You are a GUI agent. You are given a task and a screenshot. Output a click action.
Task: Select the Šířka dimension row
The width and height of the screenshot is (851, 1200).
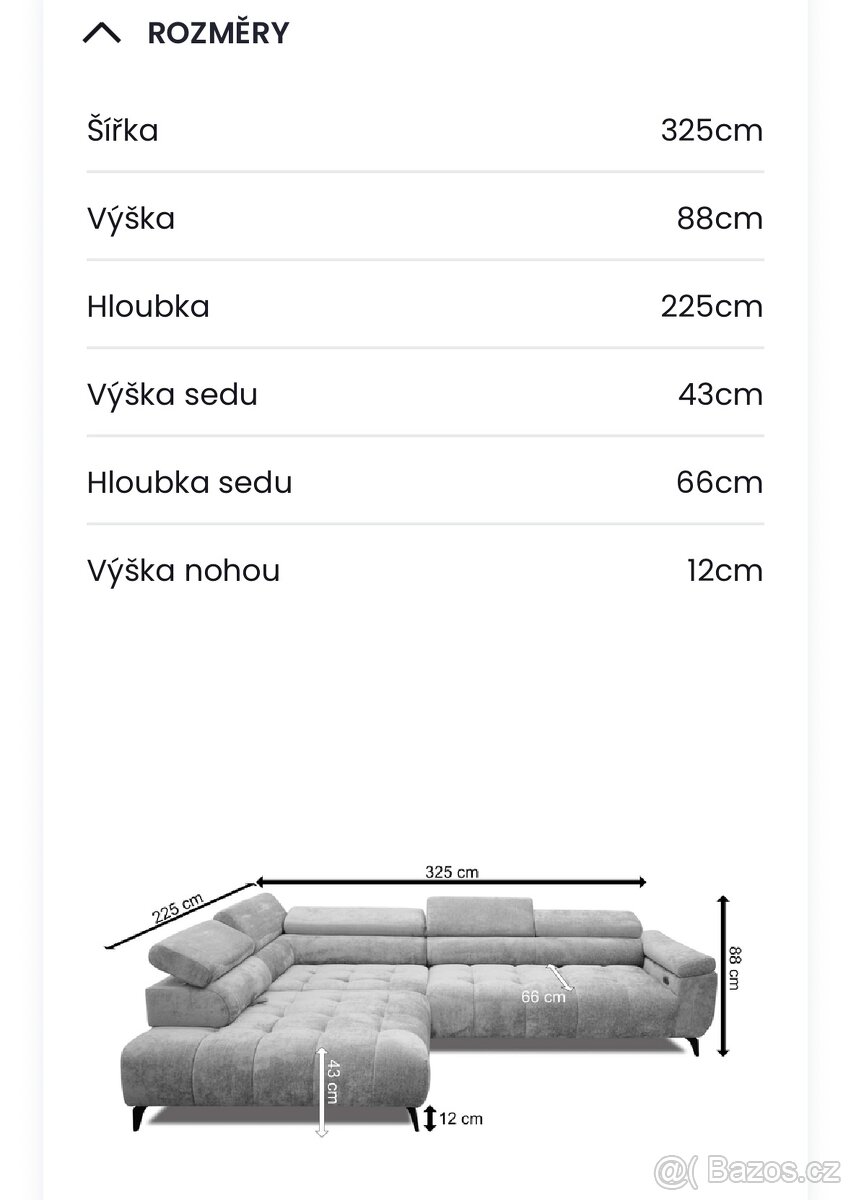(x=425, y=130)
